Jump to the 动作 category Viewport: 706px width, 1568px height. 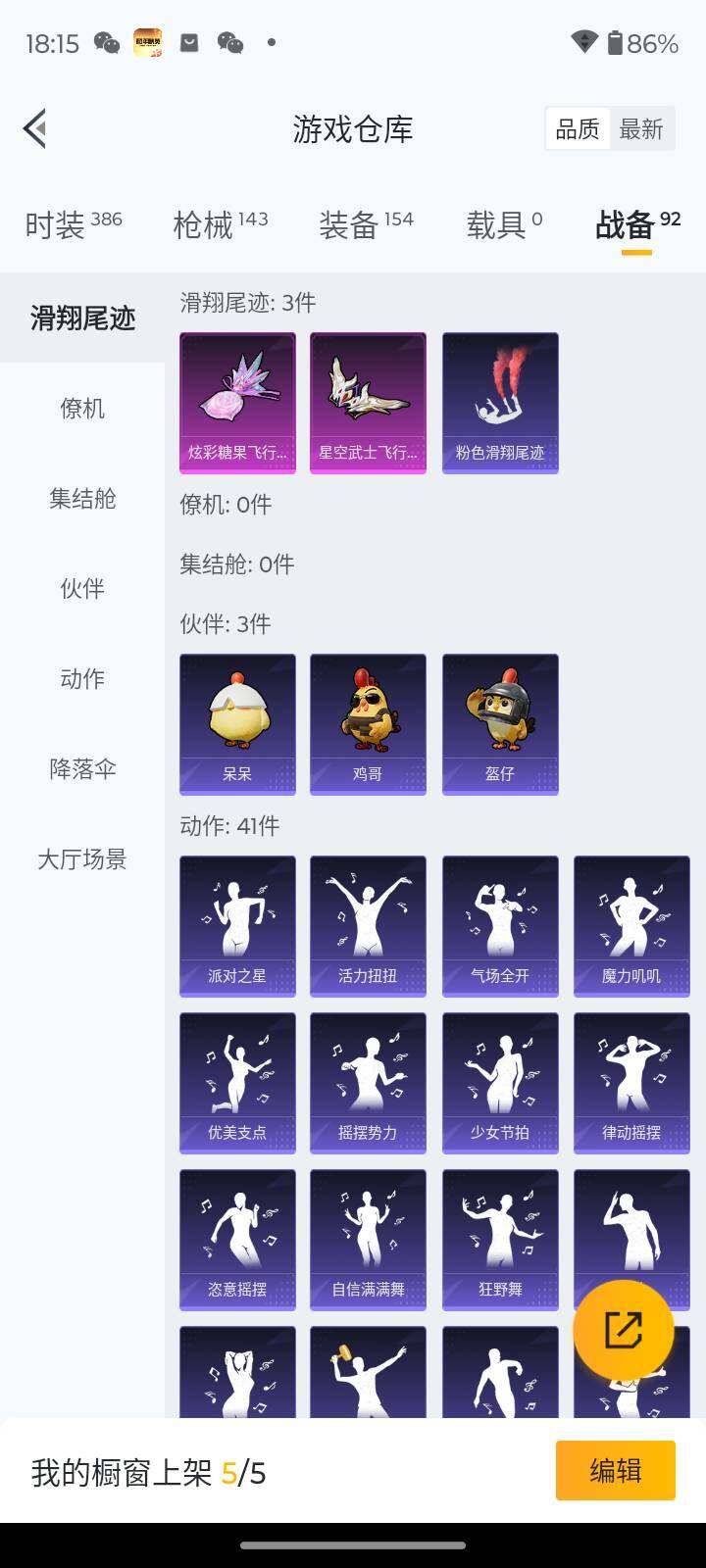pos(82,678)
